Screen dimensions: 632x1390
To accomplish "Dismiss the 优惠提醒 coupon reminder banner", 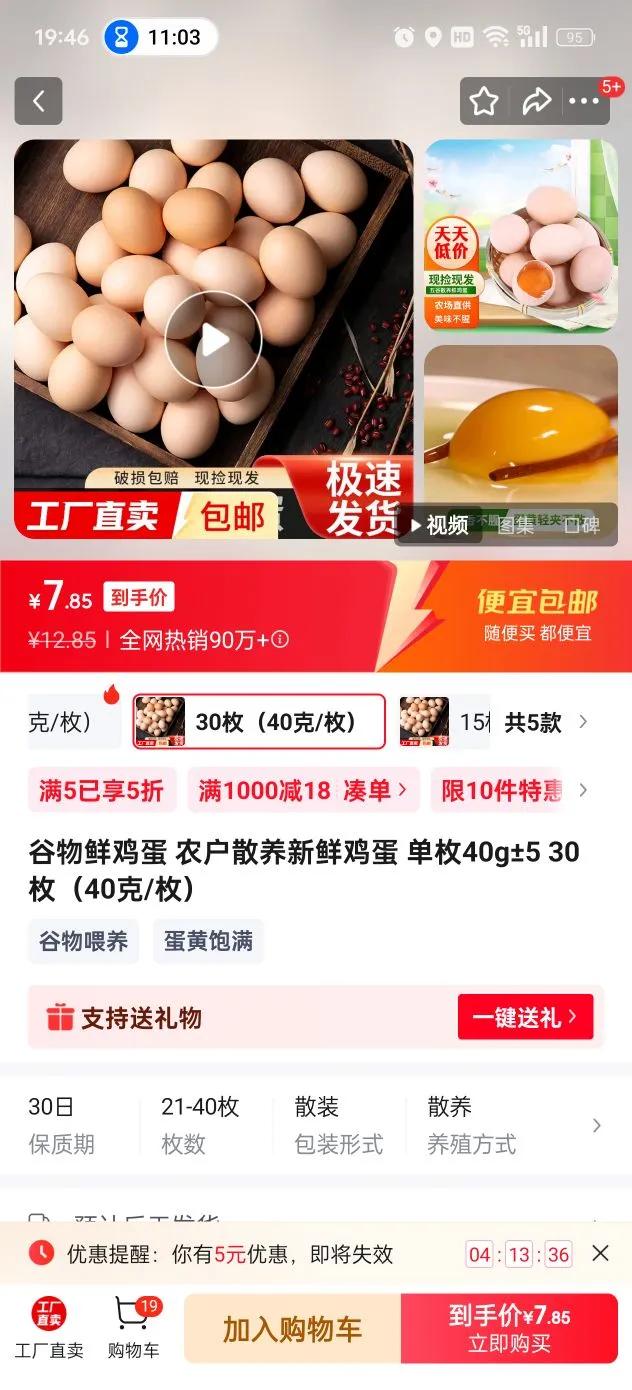I will 600,1253.
